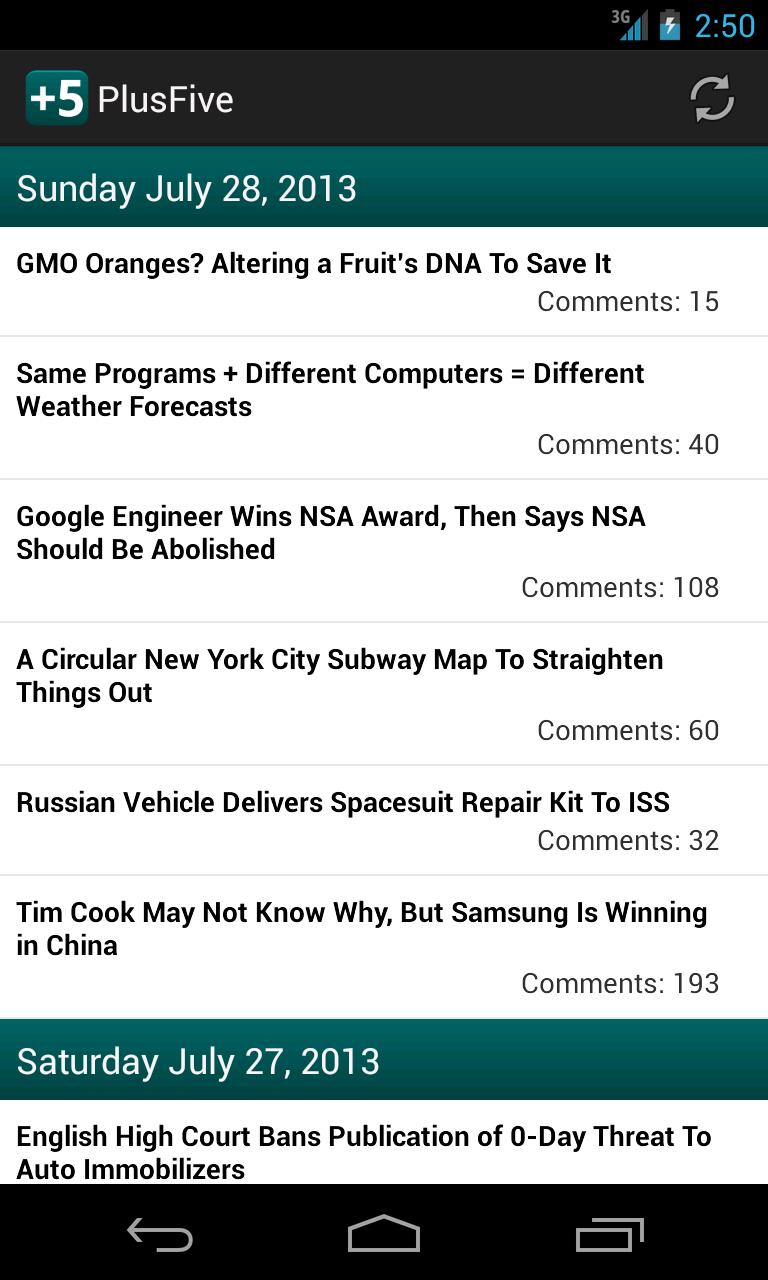
Task: Tap the clock in the status bar
Action: point(725,25)
